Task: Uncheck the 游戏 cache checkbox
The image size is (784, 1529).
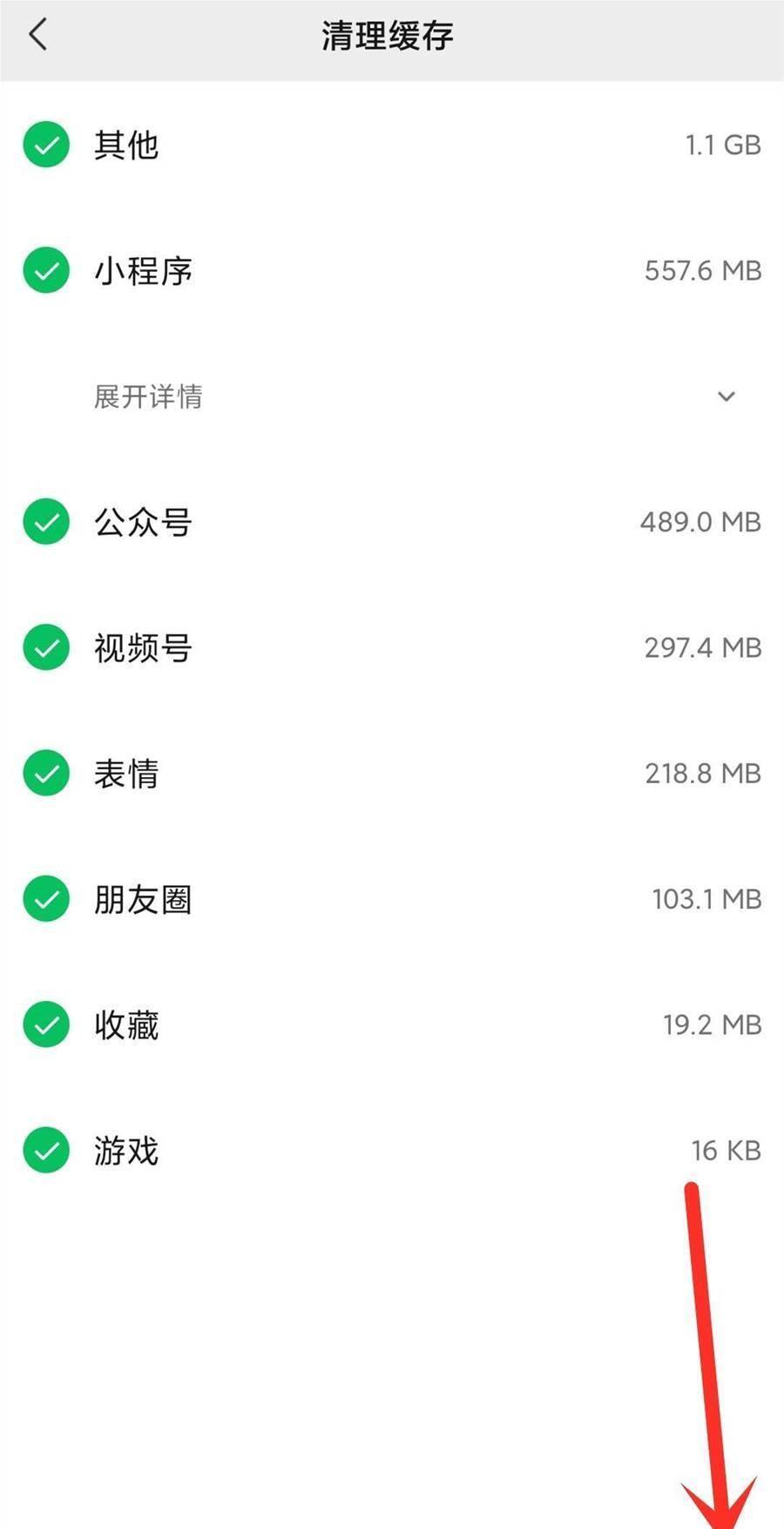Action: [x=46, y=1150]
